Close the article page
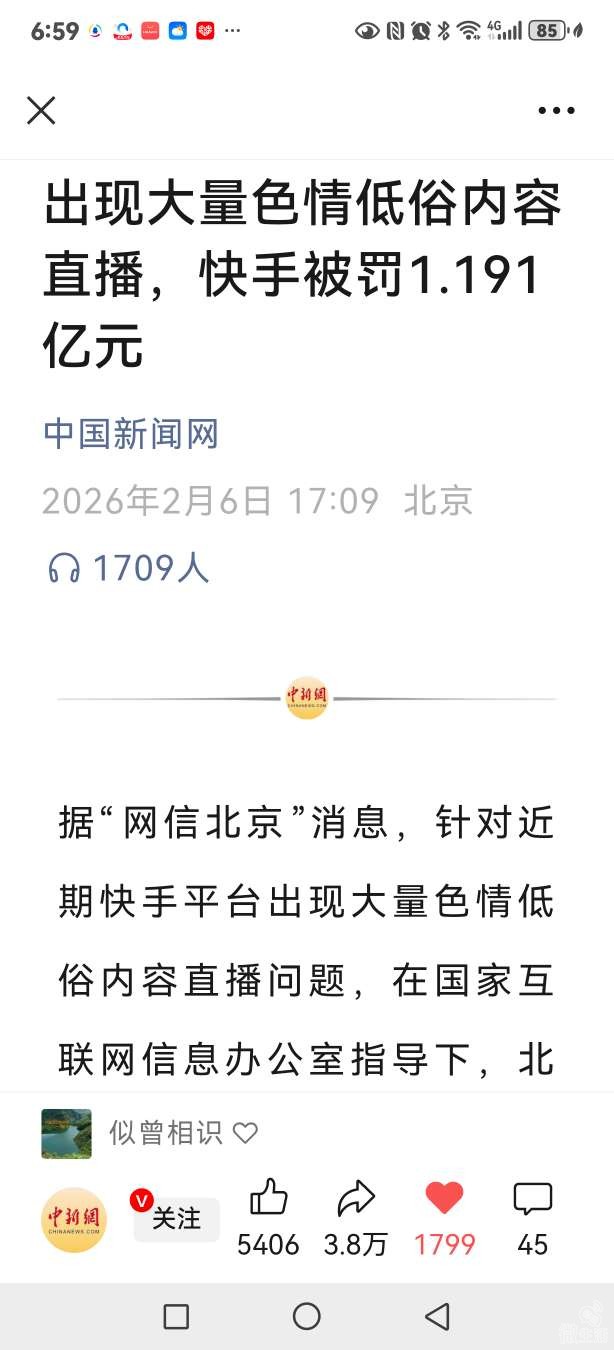The width and height of the screenshot is (614, 1350). [x=41, y=110]
